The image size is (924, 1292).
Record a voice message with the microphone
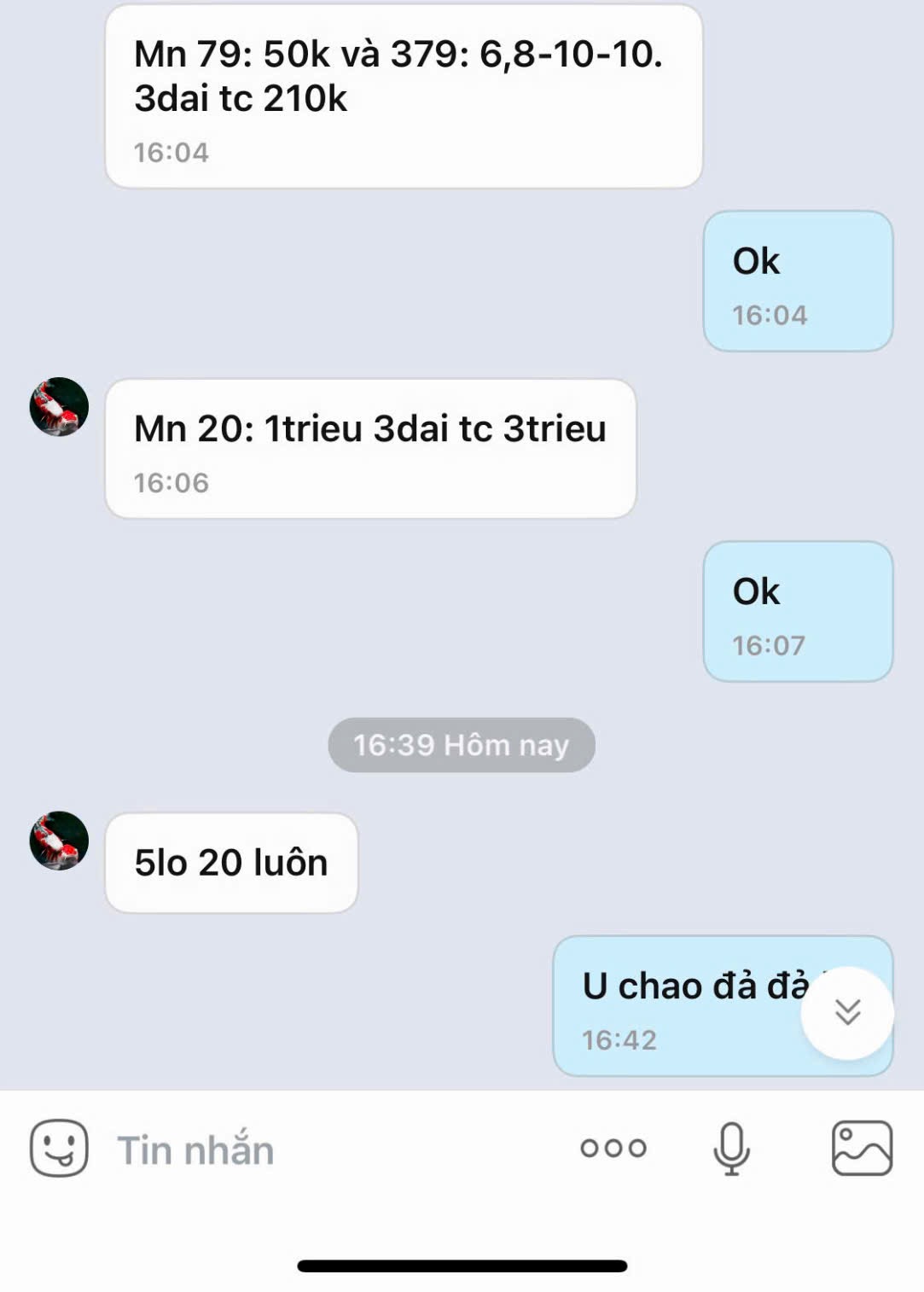pyautogui.click(x=731, y=1149)
